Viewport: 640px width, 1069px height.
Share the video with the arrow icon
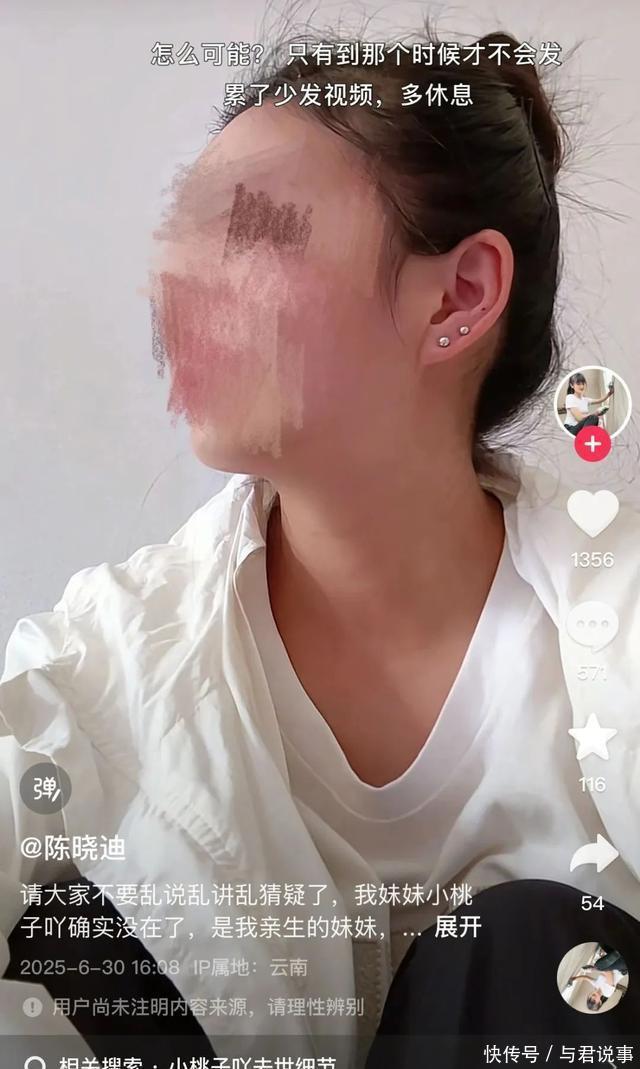click(x=594, y=853)
